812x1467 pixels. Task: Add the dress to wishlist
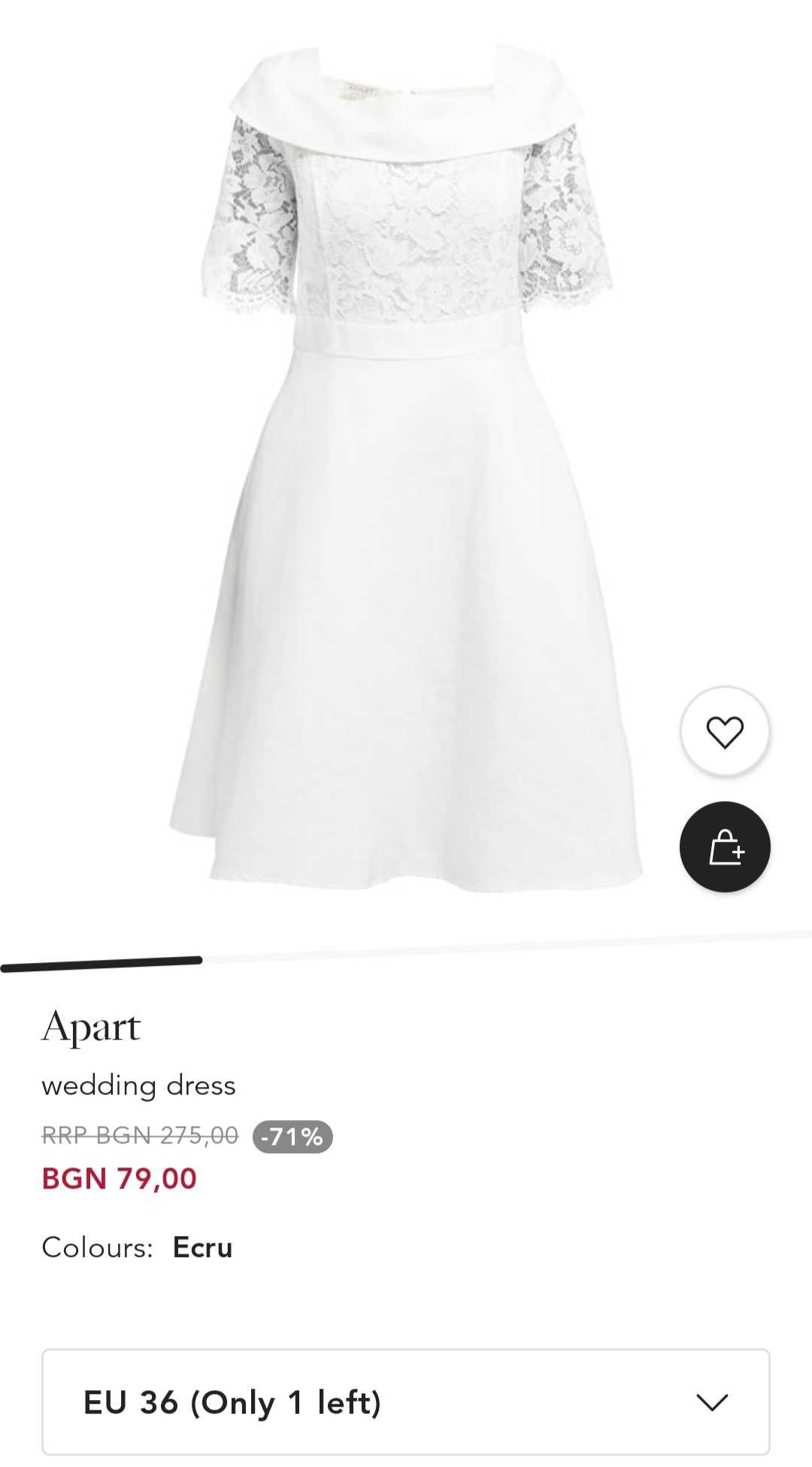(724, 731)
